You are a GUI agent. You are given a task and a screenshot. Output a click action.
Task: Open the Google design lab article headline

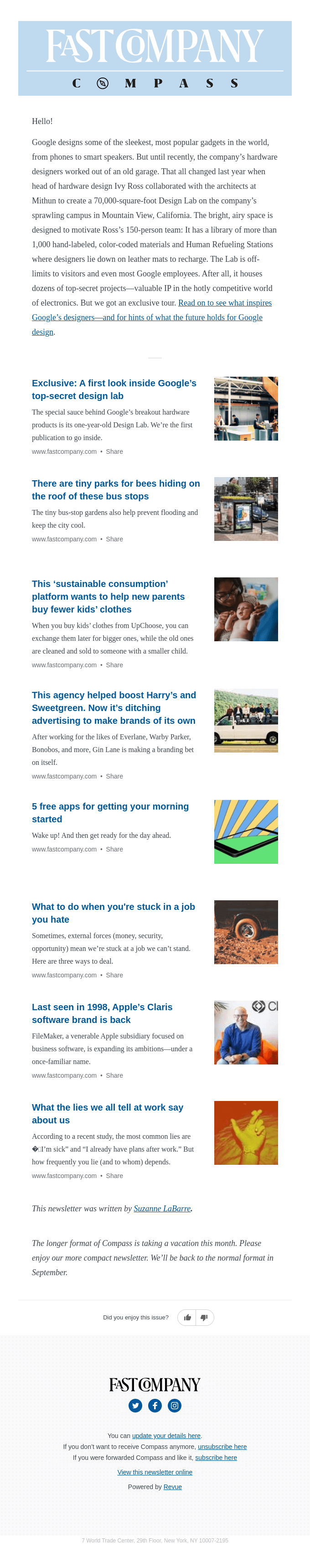point(114,389)
